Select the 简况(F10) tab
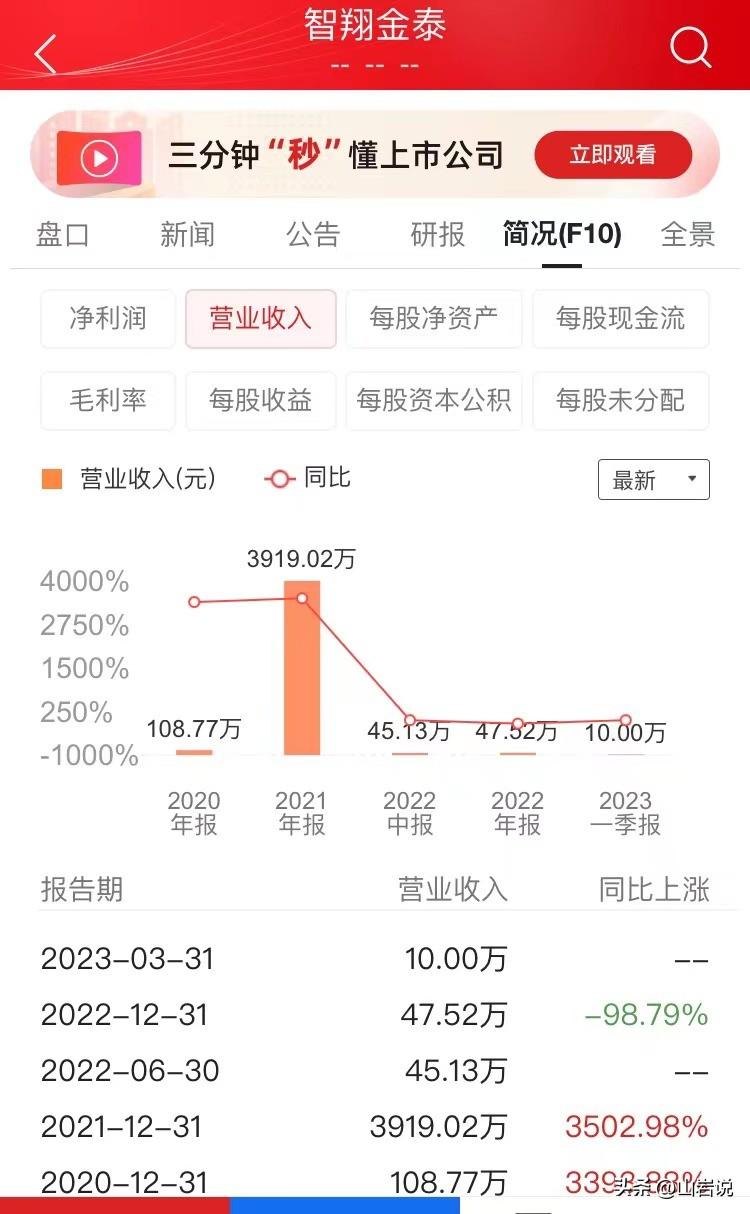The height and width of the screenshot is (1214, 750). [561, 235]
